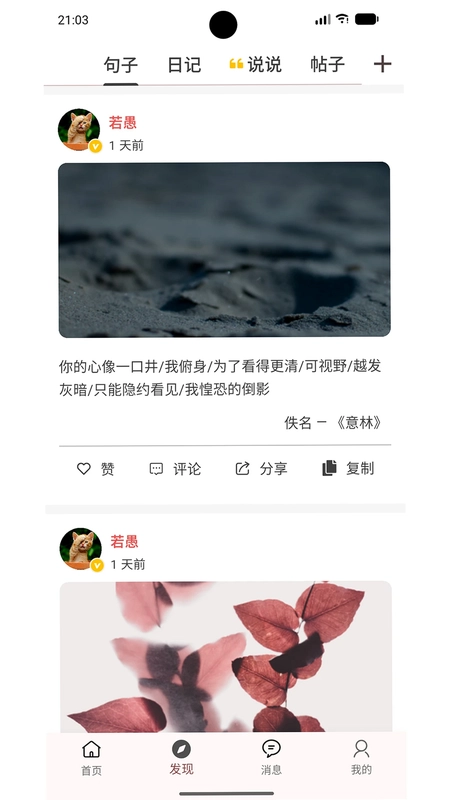
Task: Open the 帖子 tab
Action: coord(328,65)
